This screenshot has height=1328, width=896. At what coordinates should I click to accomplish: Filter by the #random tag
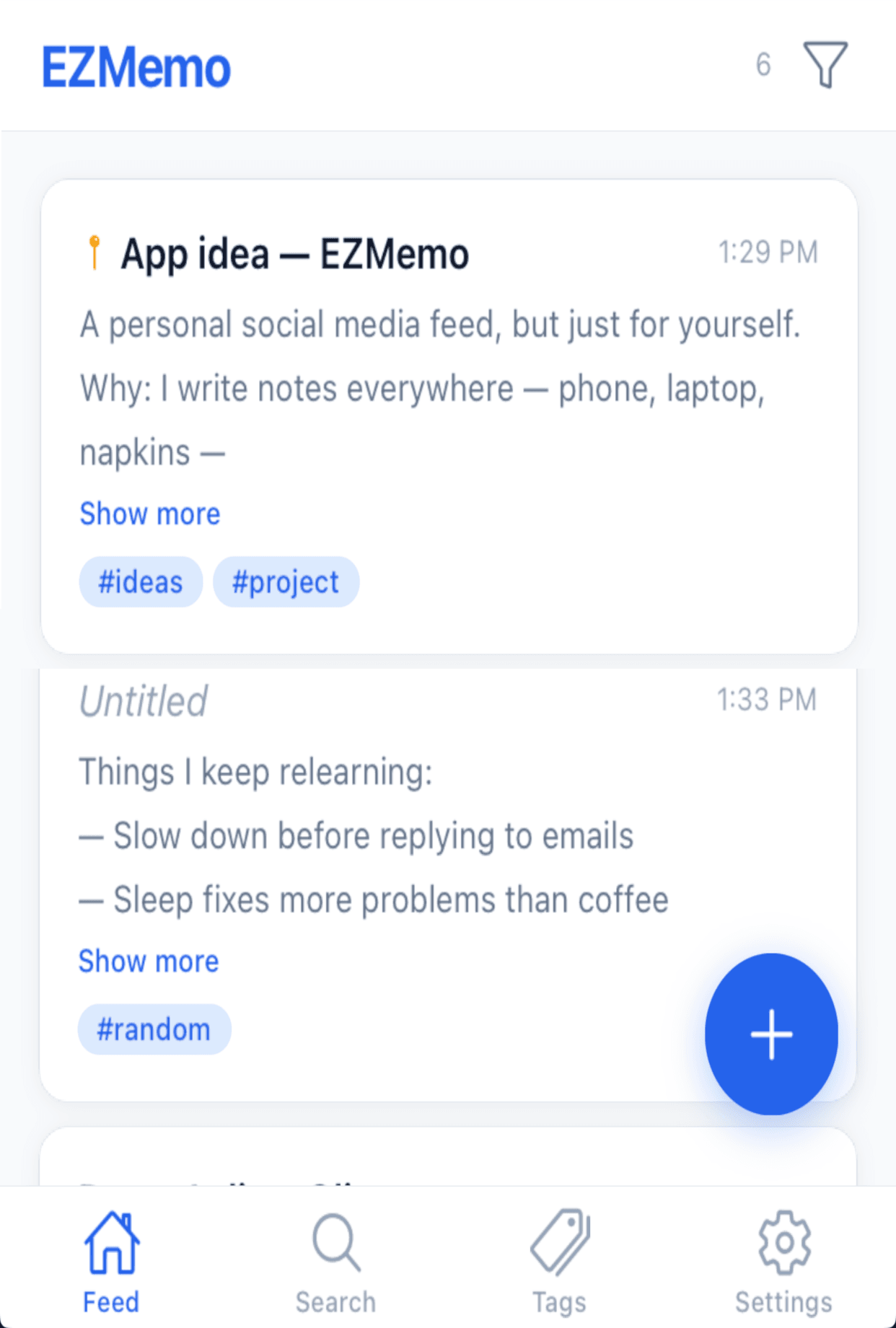(x=154, y=1029)
